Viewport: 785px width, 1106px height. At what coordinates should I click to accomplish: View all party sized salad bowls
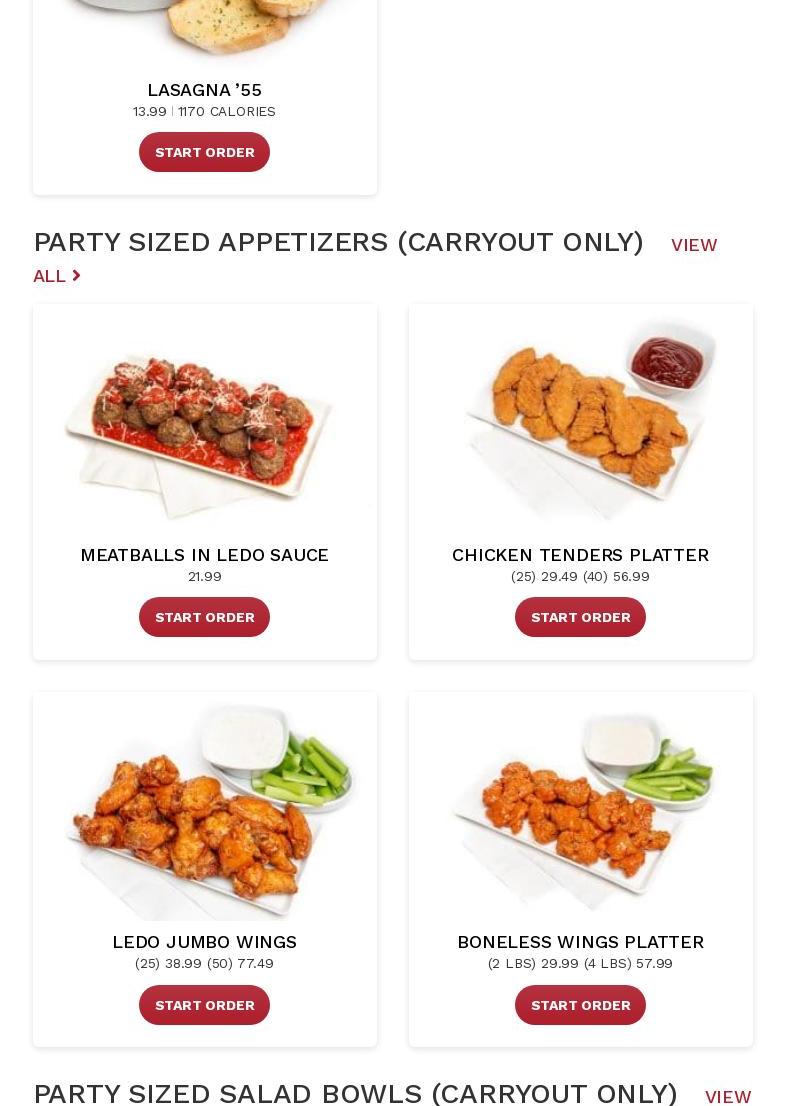pos(727,1097)
